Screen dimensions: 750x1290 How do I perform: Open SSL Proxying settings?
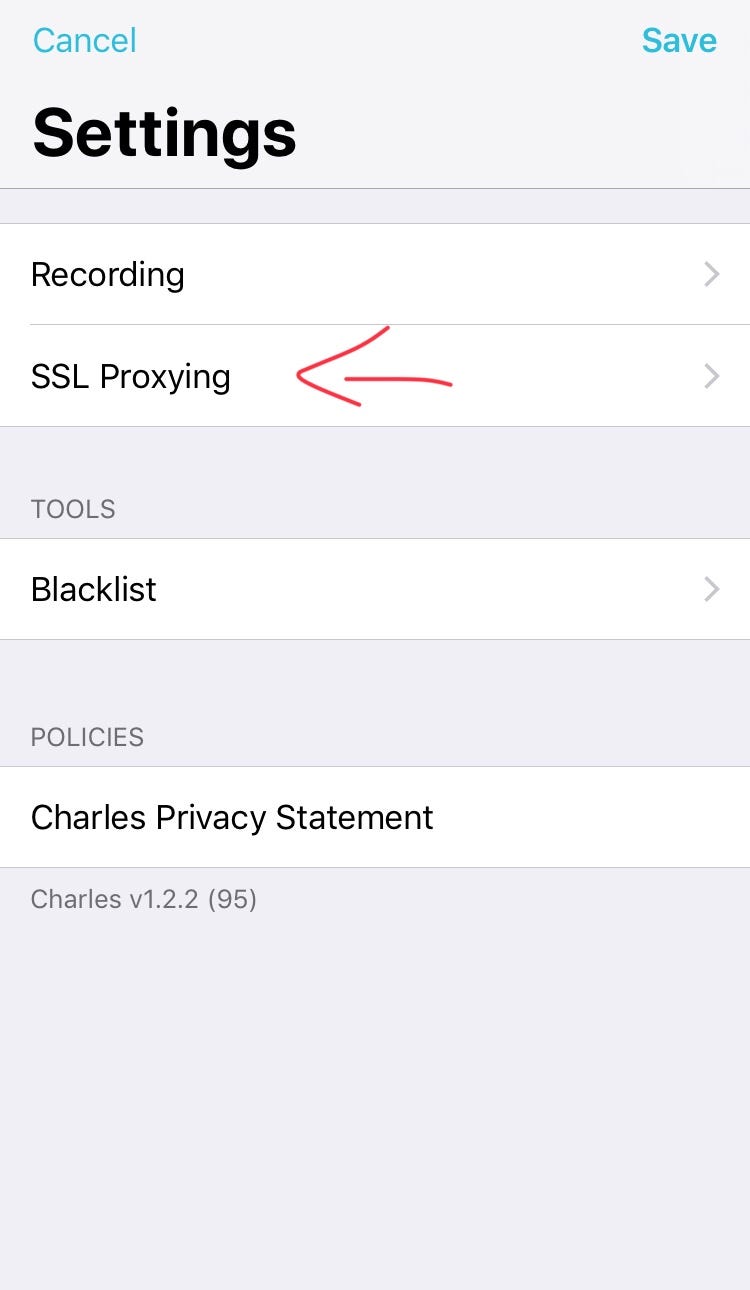point(375,377)
